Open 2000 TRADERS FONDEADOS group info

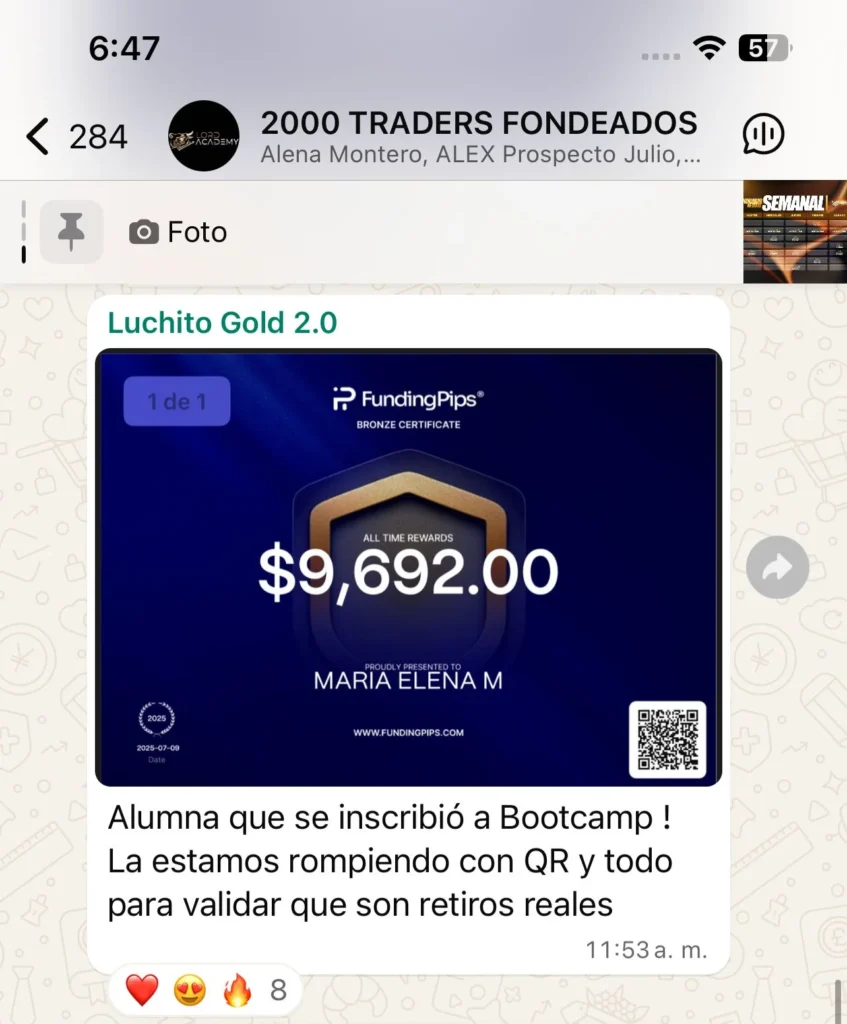478,136
